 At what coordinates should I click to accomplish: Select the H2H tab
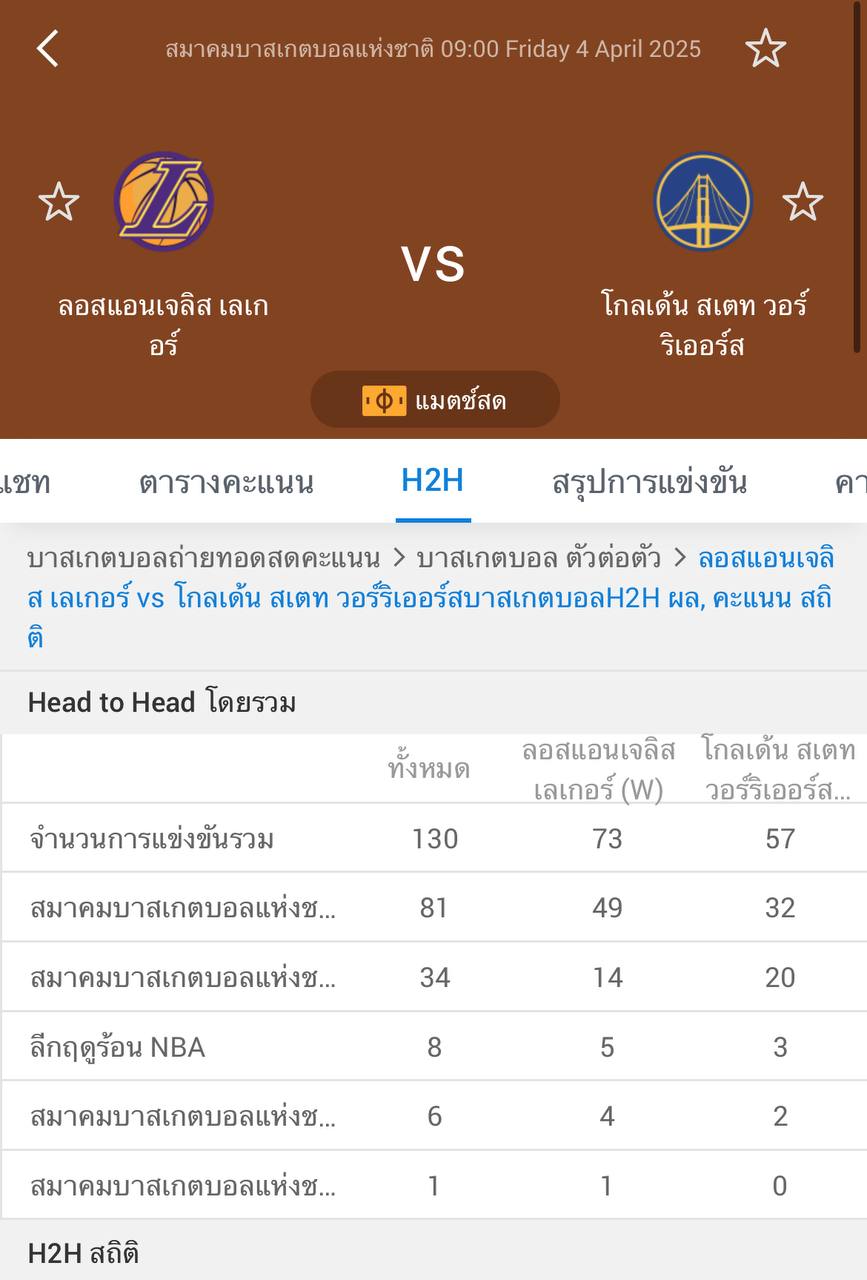tap(432, 481)
